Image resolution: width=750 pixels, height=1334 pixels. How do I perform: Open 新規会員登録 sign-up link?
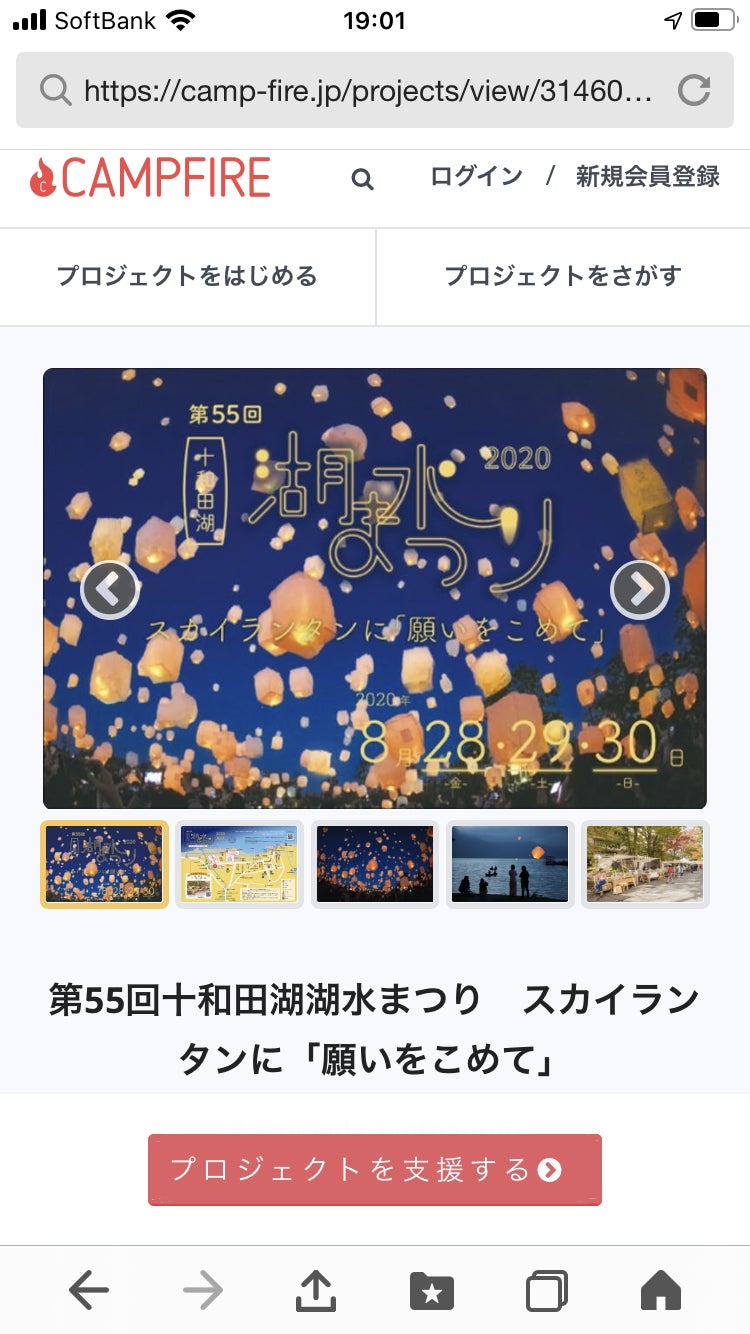647,177
